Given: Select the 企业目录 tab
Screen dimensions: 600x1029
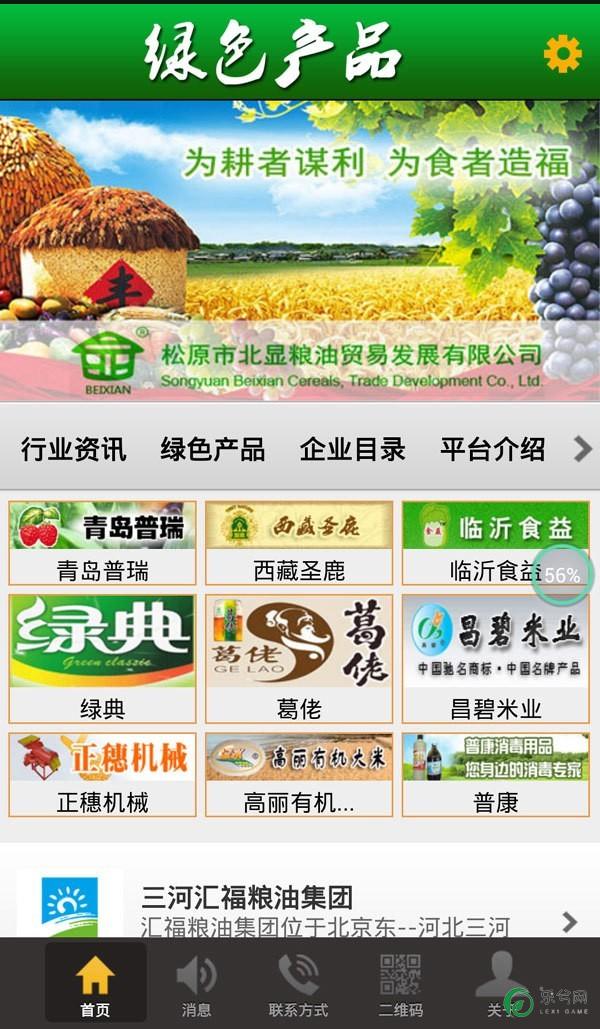Looking at the screenshot, I should point(352,449).
